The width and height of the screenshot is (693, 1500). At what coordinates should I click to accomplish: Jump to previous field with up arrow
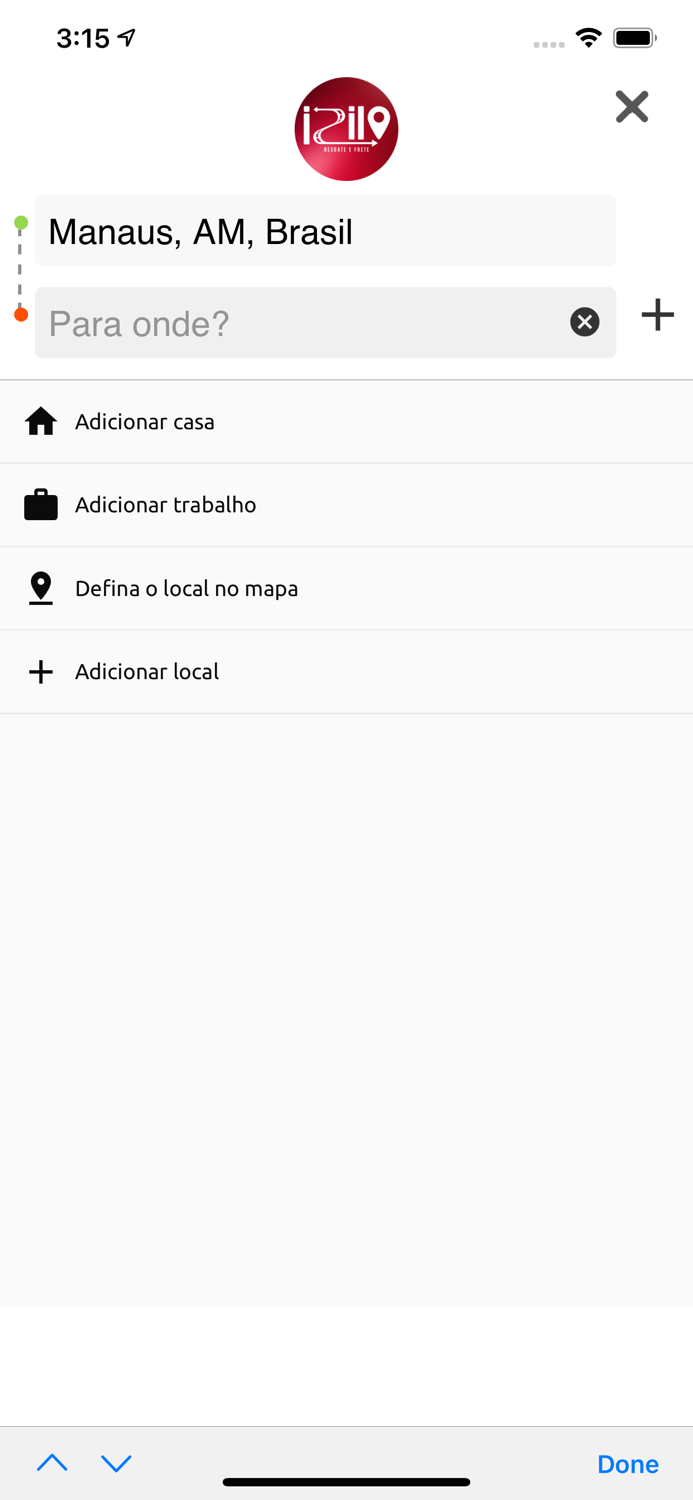(x=52, y=1463)
